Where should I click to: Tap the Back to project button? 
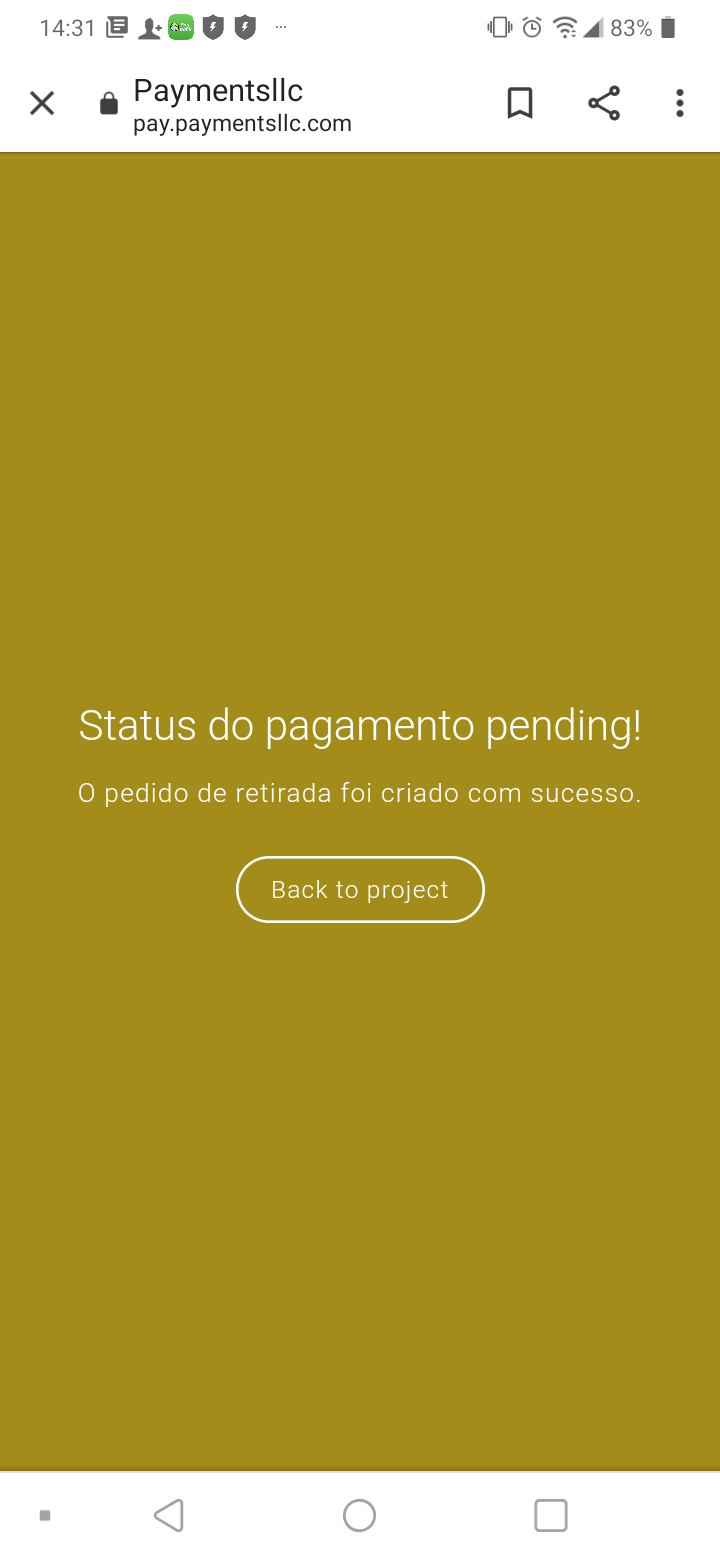coord(360,889)
